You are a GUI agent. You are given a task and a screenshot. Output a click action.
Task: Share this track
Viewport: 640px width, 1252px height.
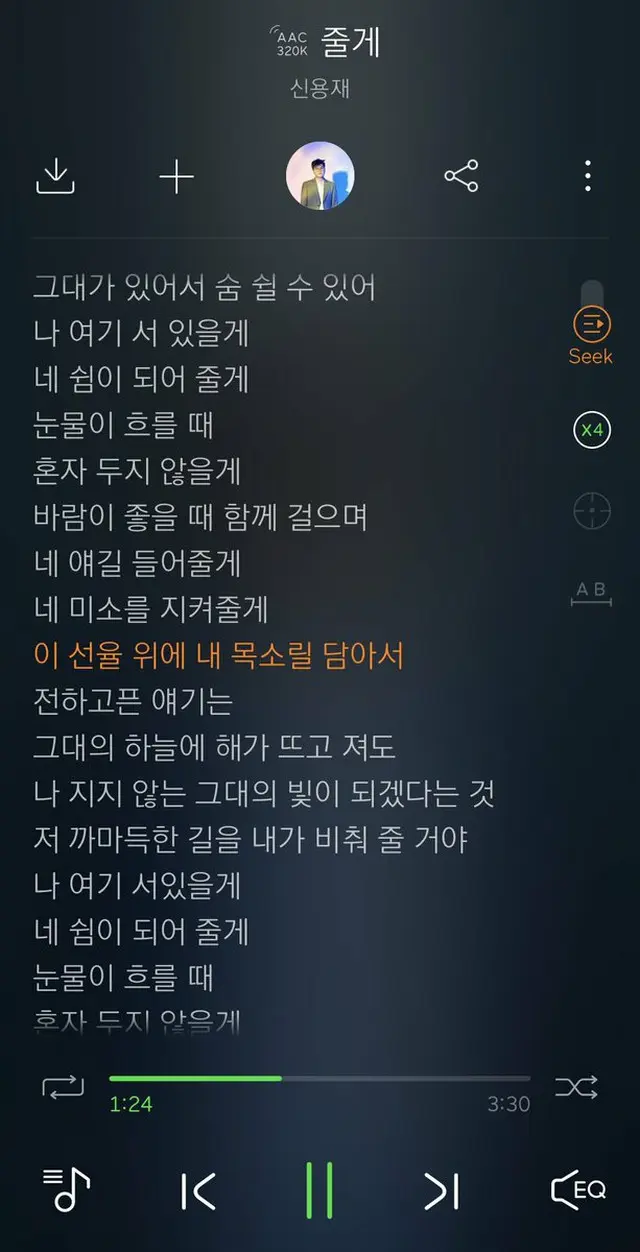coord(461,176)
